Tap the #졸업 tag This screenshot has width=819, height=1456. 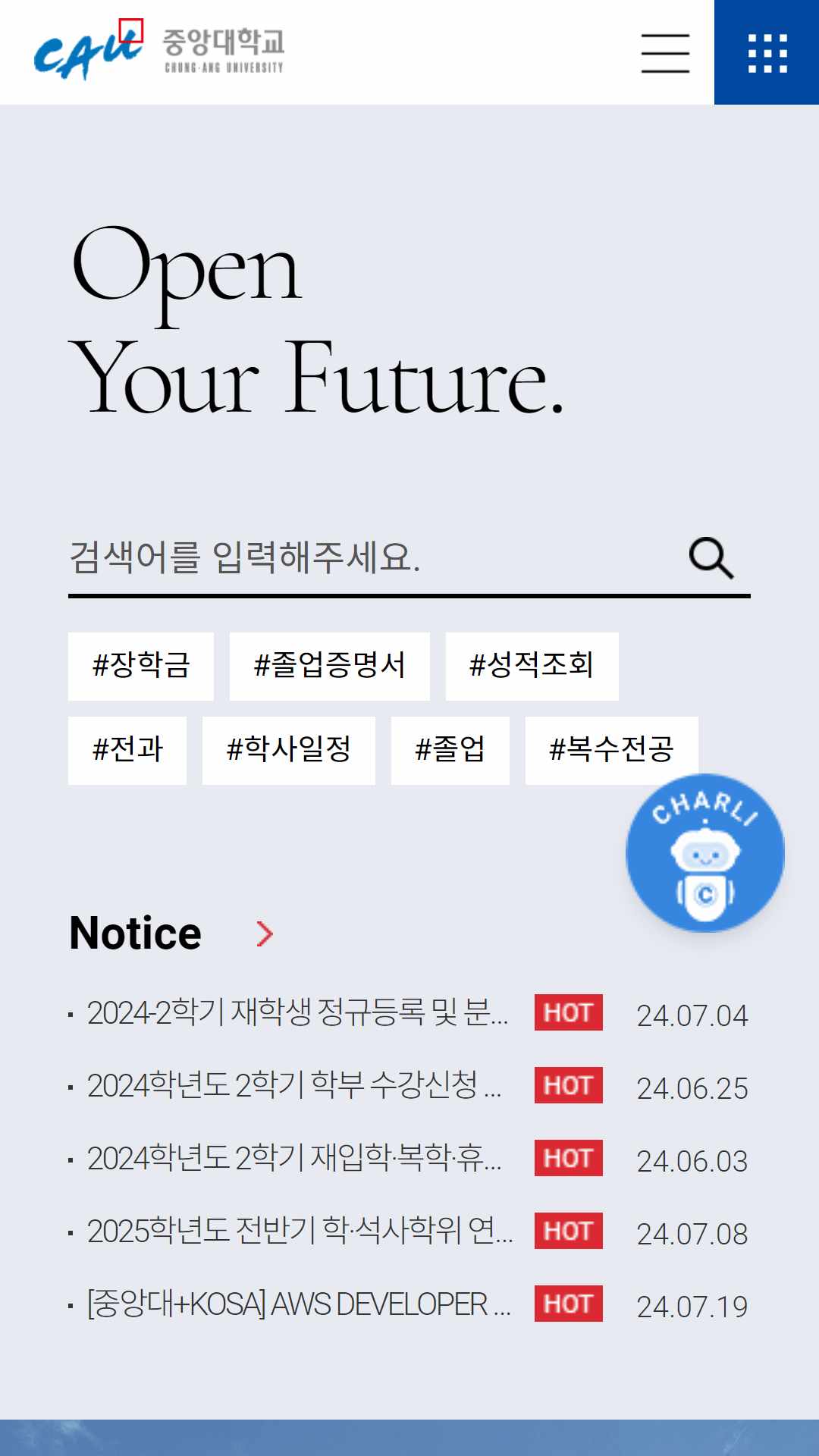[x=450, y=750]
